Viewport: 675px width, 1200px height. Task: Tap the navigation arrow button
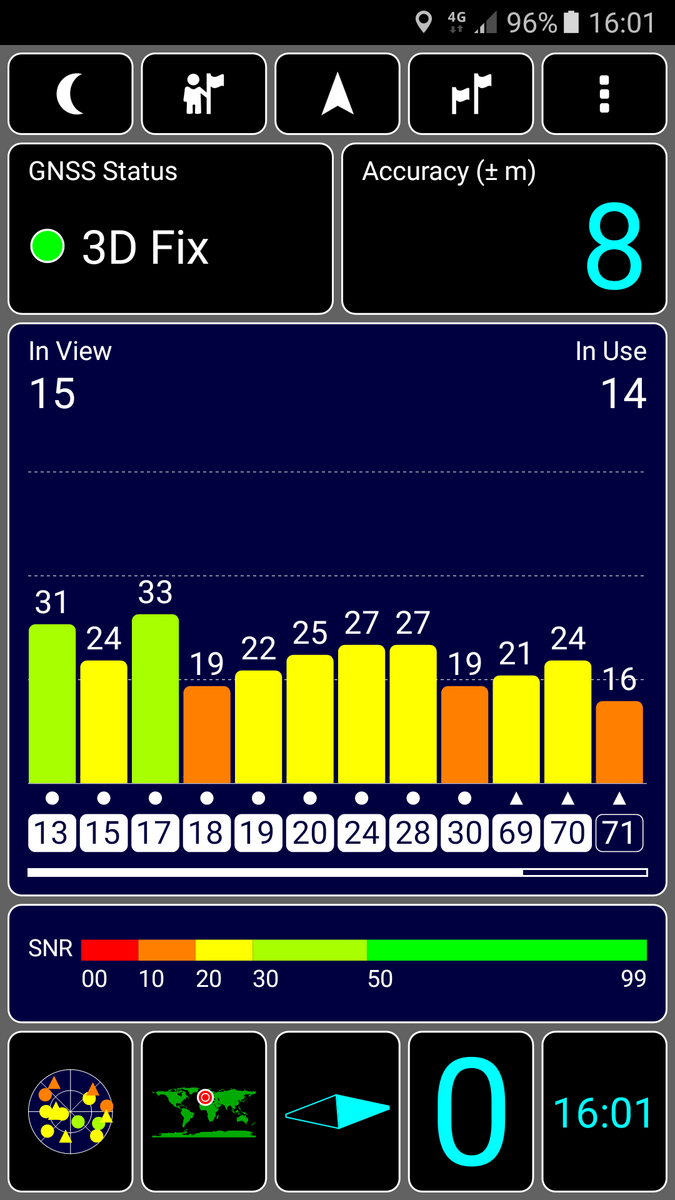click(x=338, y=94)
